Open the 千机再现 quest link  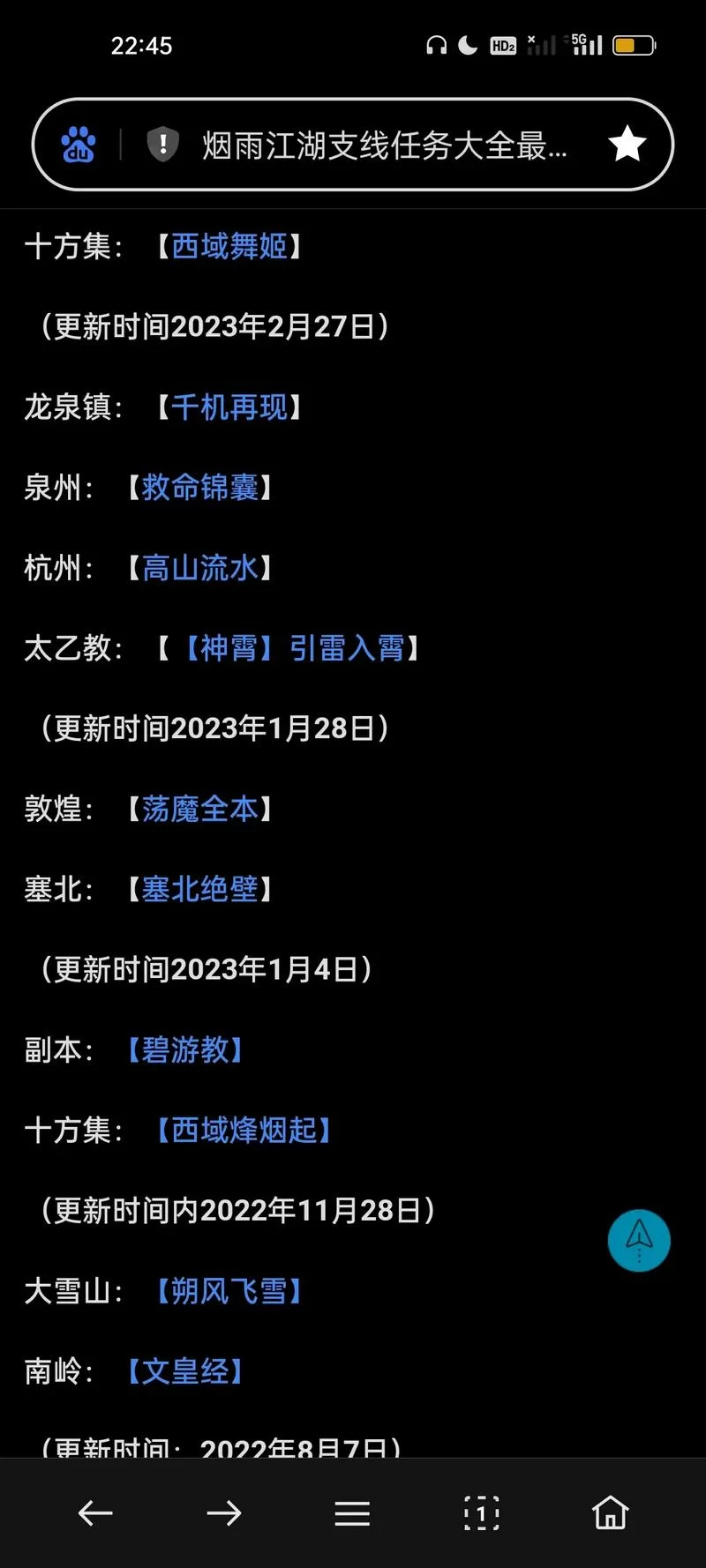(x=229, y=408)
